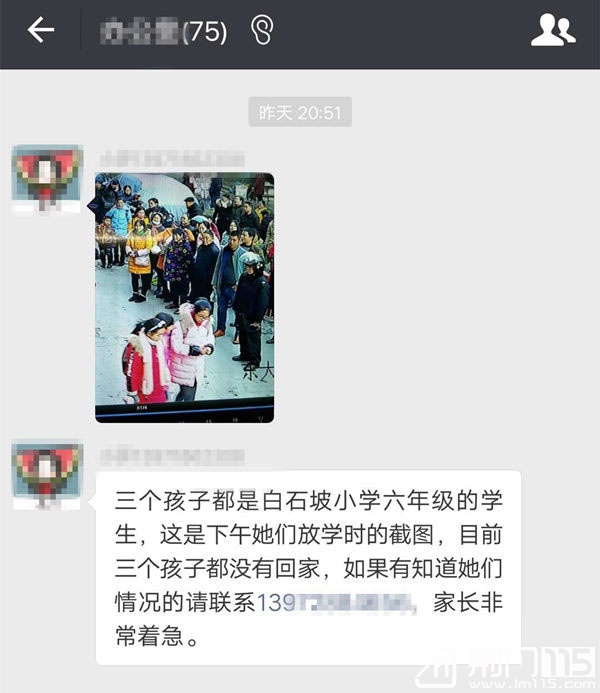This screenshot has width=600, height=693.
Task: Open the group members icon
Action: [552, 31]
